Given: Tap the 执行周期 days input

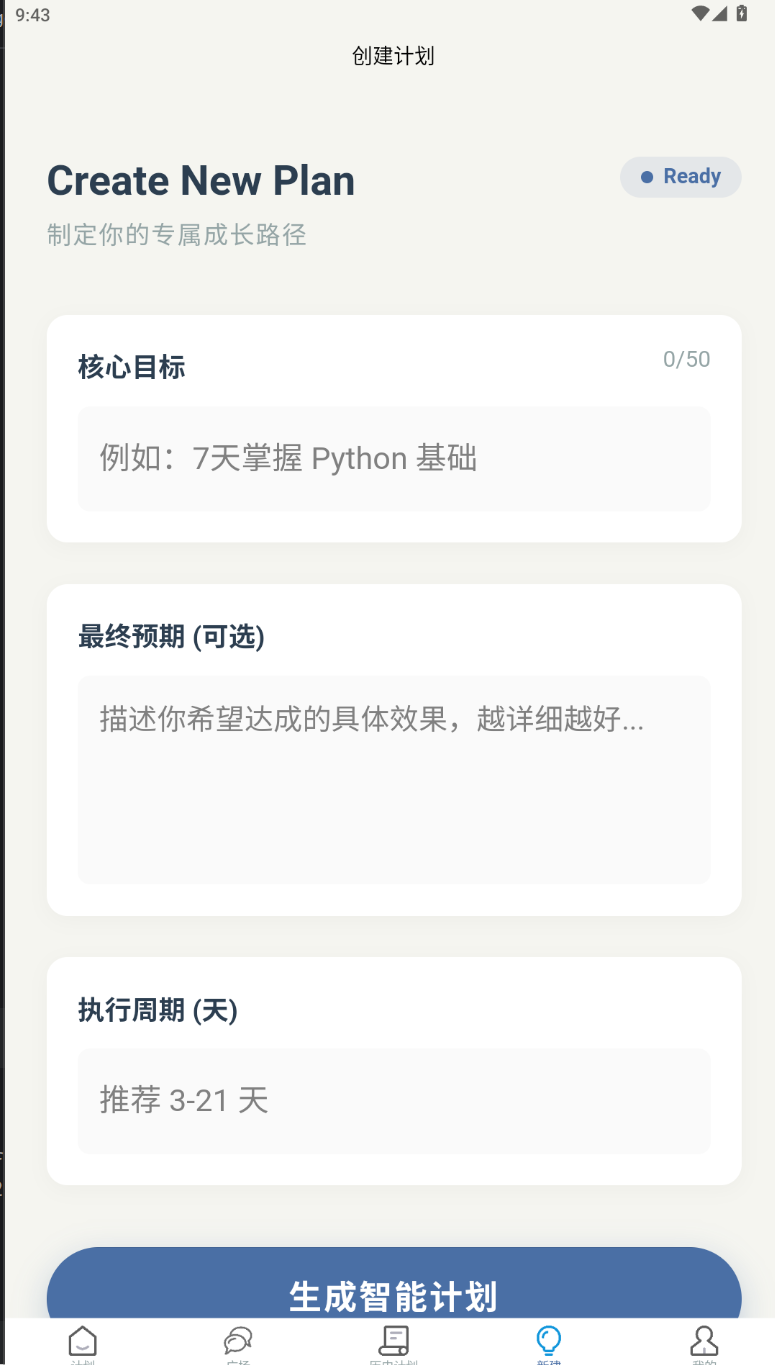Looking at the screenshot, I should coord(394,1100).
